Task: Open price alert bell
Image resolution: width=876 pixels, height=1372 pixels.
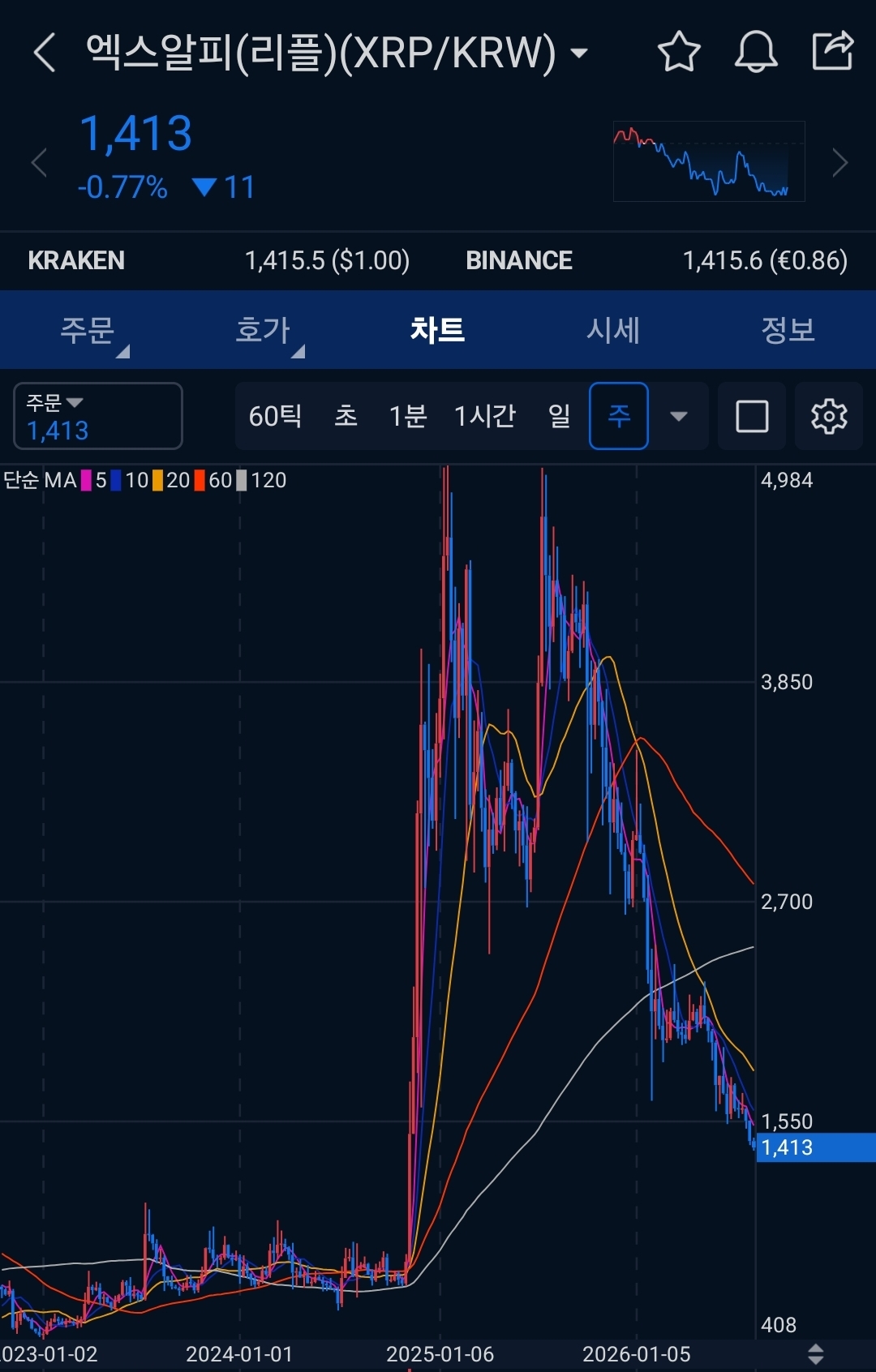Action: point(756,53)
